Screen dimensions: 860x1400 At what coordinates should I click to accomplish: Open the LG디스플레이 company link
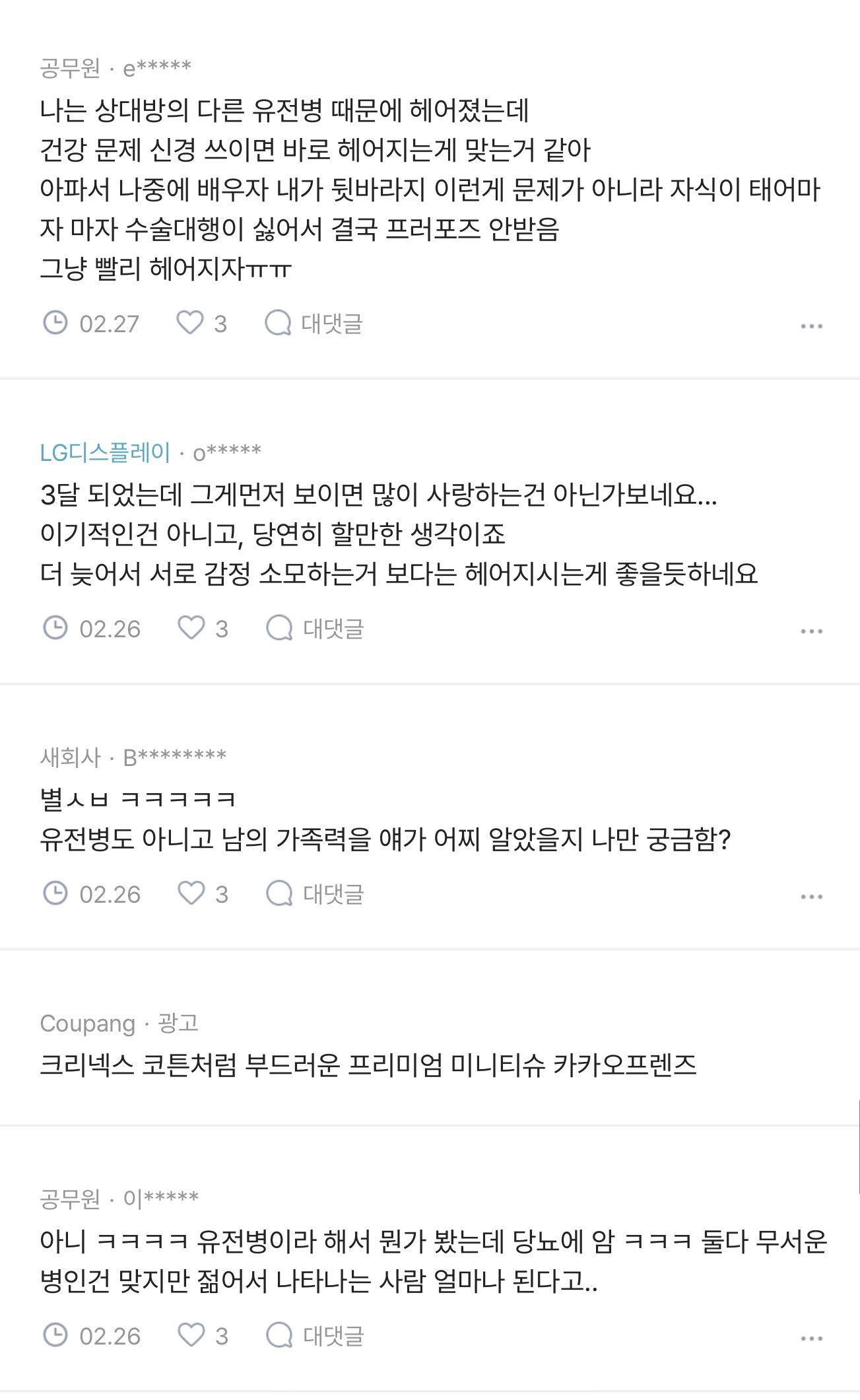[x=106, y=452]
